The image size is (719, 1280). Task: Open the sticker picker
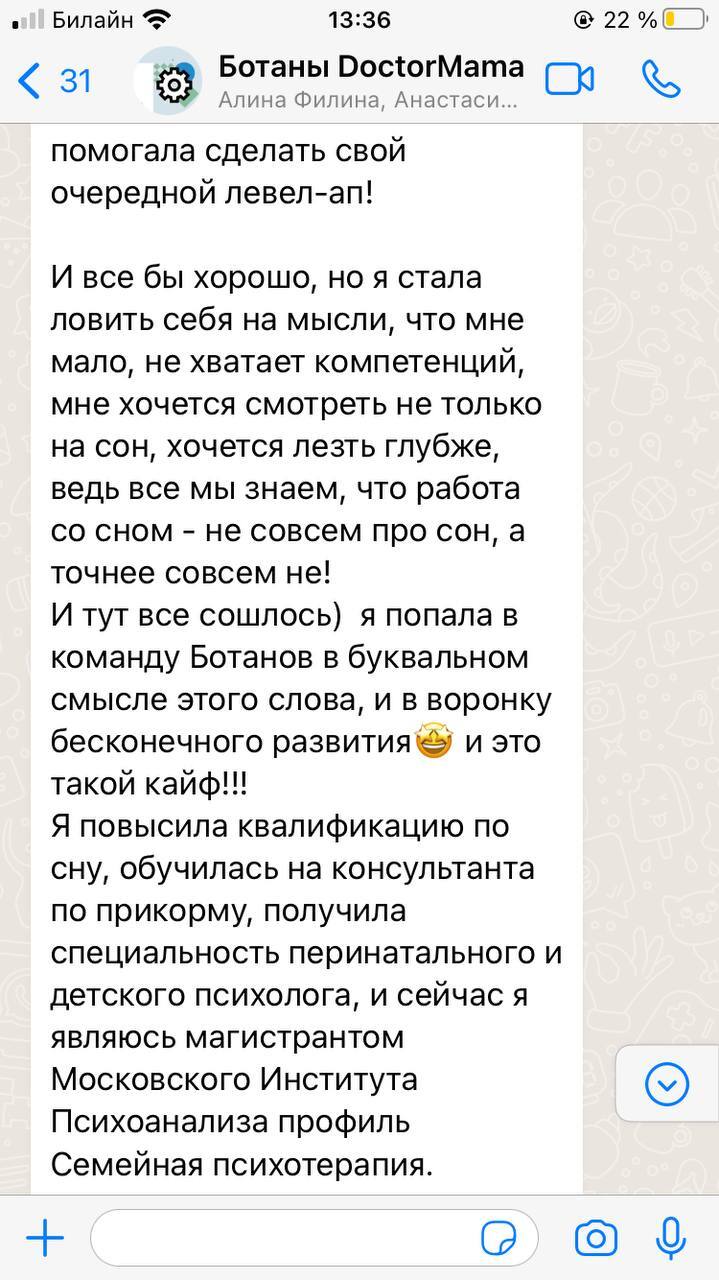pyautogui.click(x=498, y=1239)
